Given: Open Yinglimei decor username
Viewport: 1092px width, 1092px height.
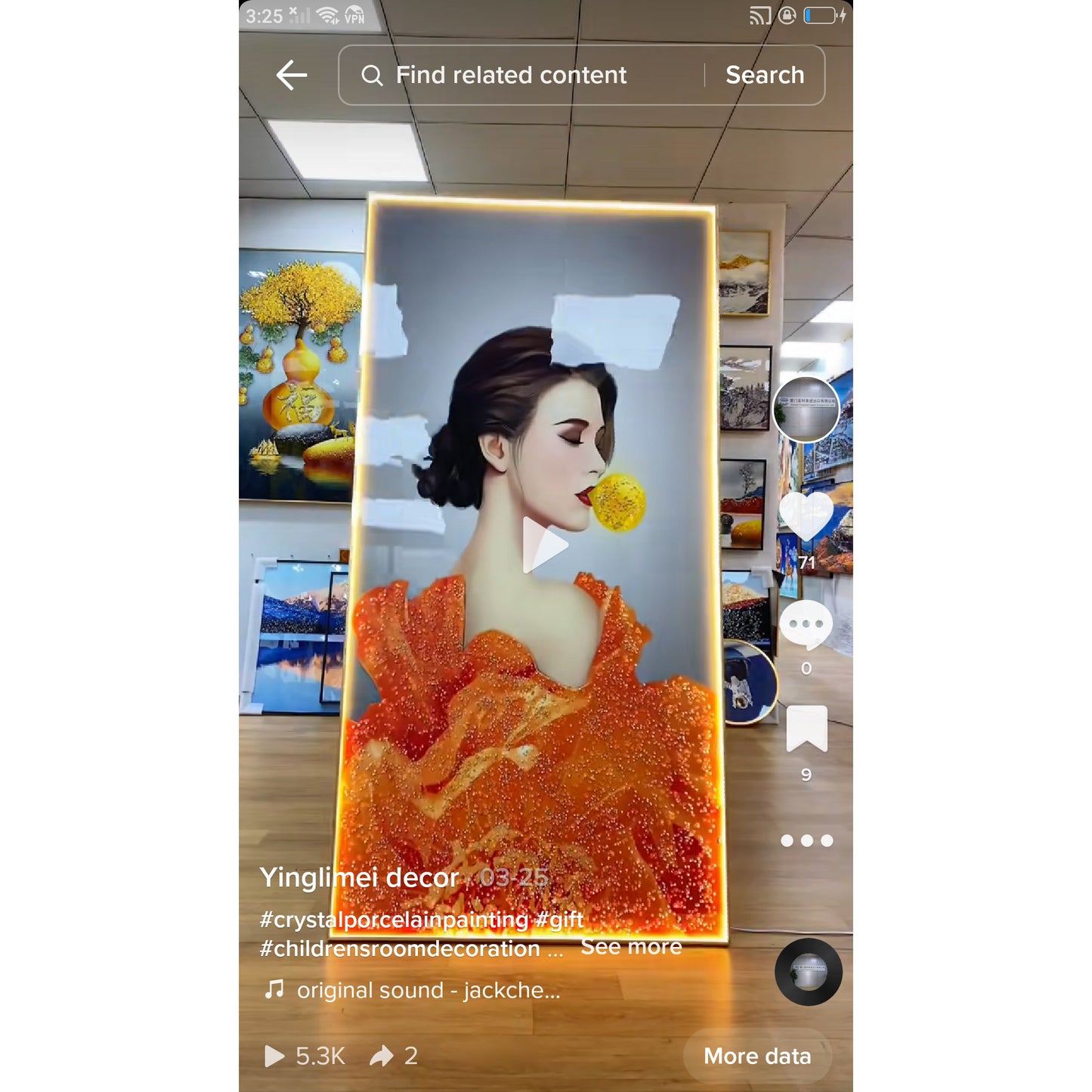Looking at the screenshot, I should coord(360,877).
